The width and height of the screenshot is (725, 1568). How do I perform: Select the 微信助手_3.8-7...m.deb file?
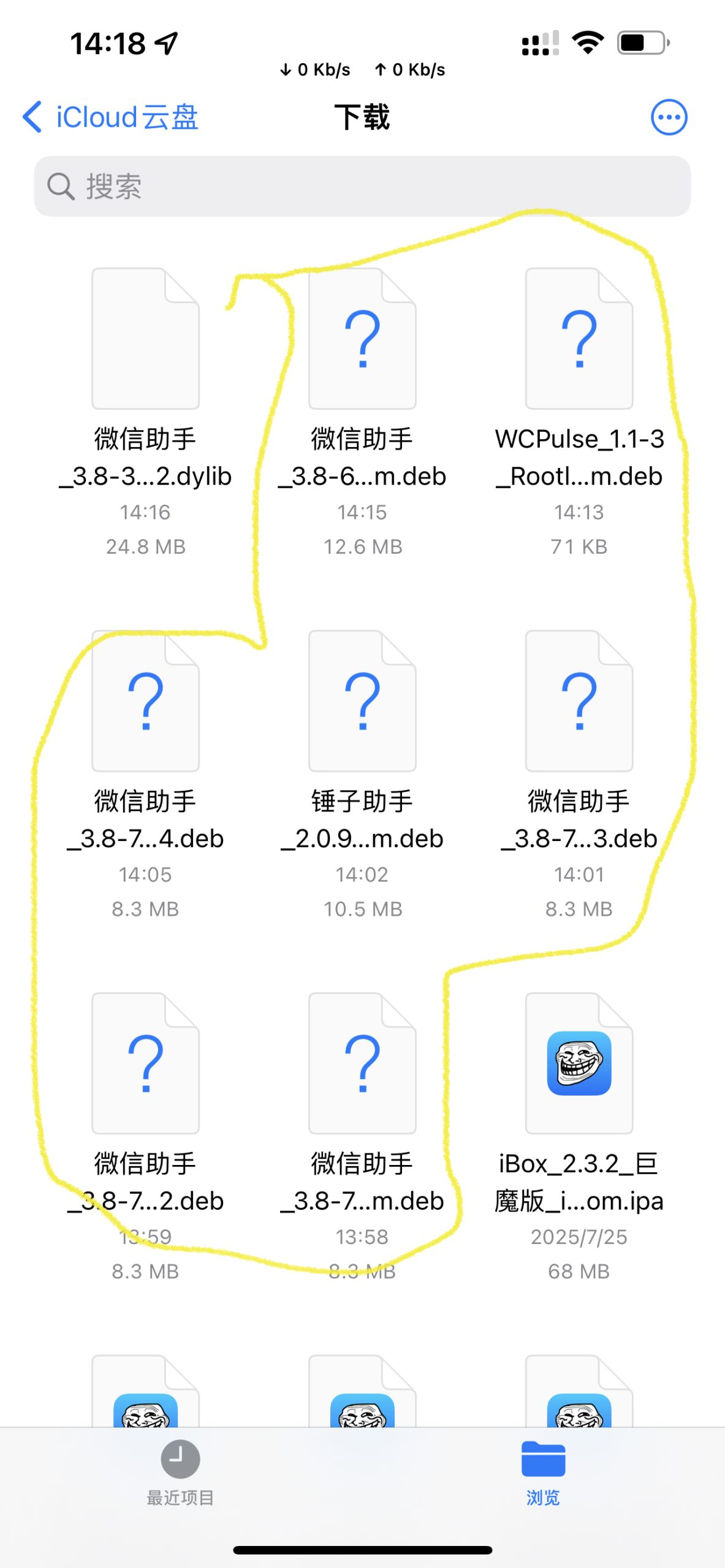pyautogui.click(x=362, y=1063)
